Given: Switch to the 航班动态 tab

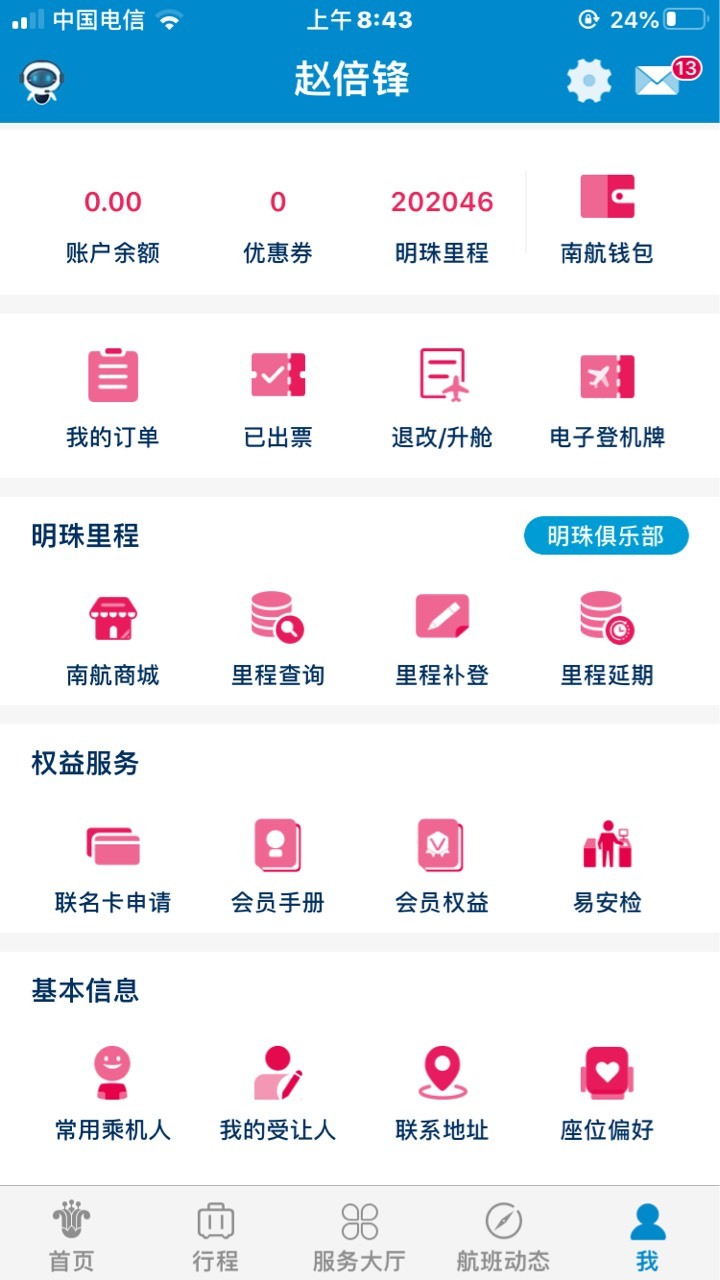Looking at the screenshot, I should pos(503,1236).
